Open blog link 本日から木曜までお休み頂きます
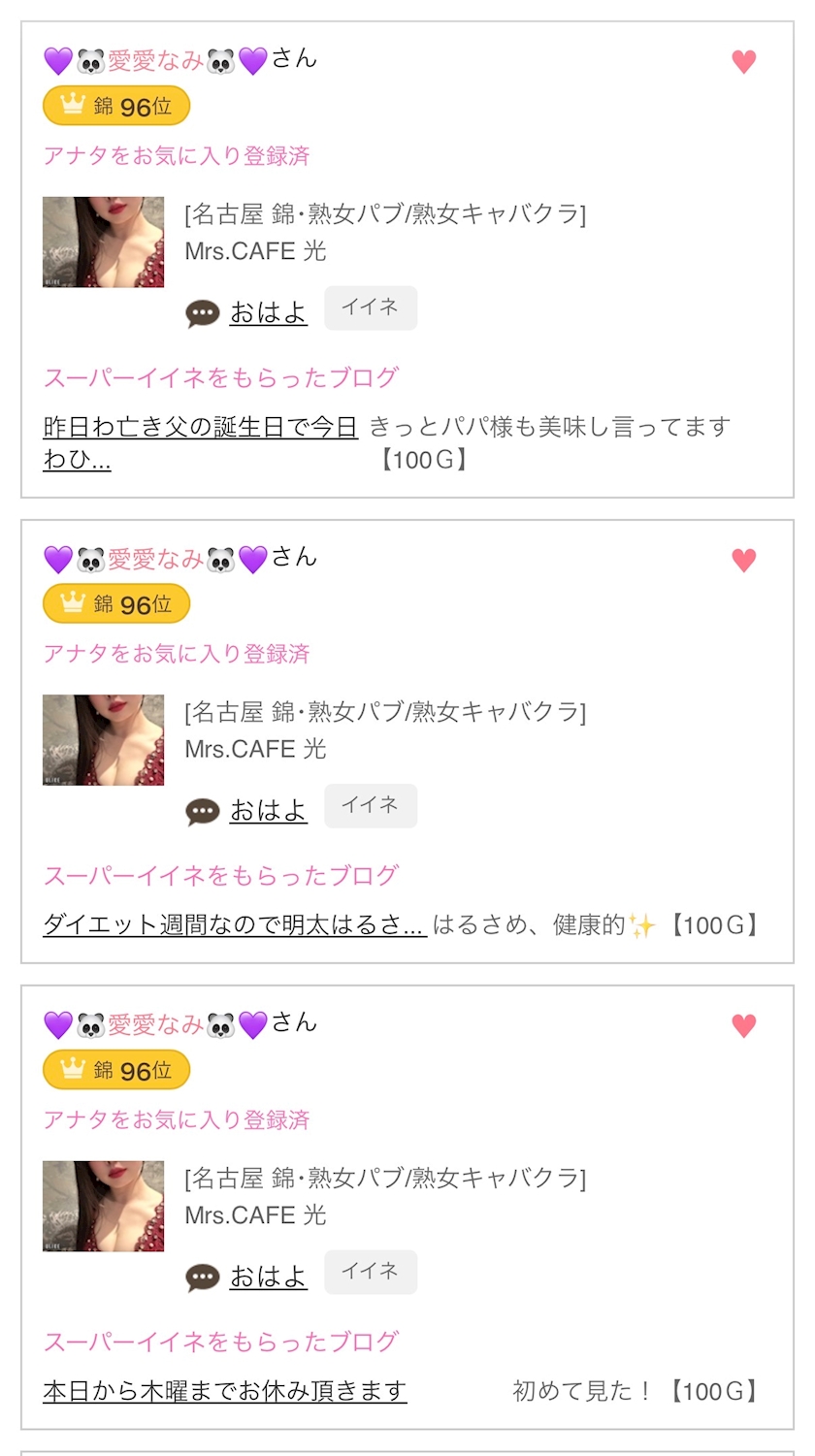 click(x=224, y=1391)
